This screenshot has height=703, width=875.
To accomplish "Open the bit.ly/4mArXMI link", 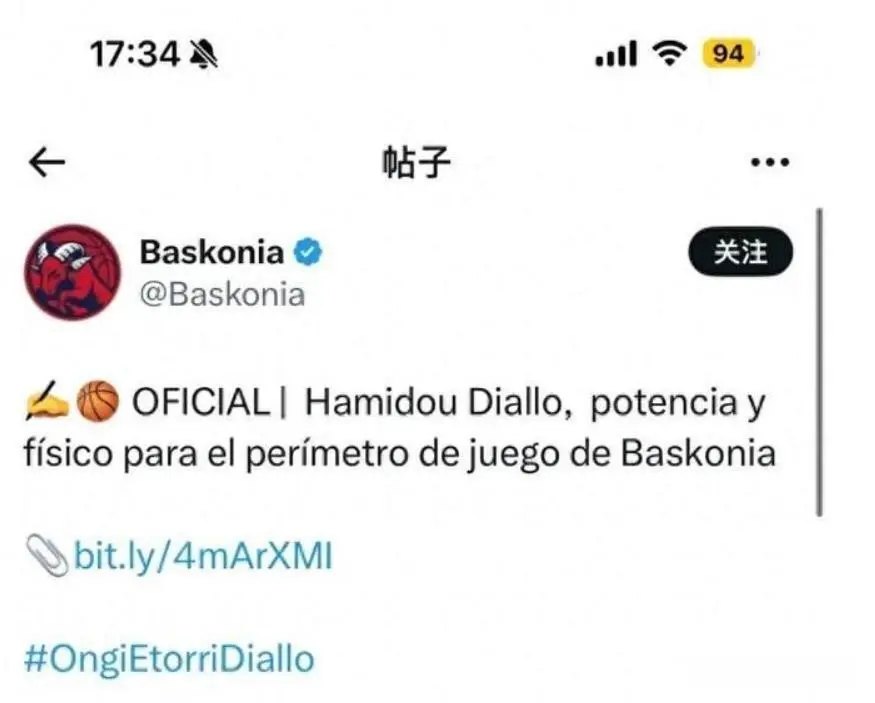I will click(202, 555).
